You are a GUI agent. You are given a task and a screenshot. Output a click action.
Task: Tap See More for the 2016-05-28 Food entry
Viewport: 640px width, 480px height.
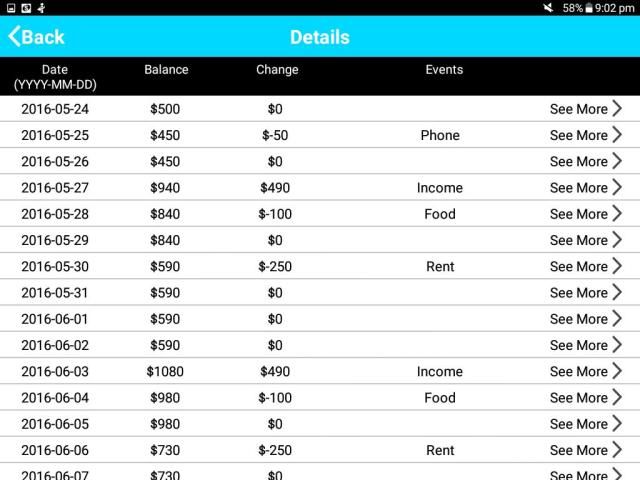(586, 214)
